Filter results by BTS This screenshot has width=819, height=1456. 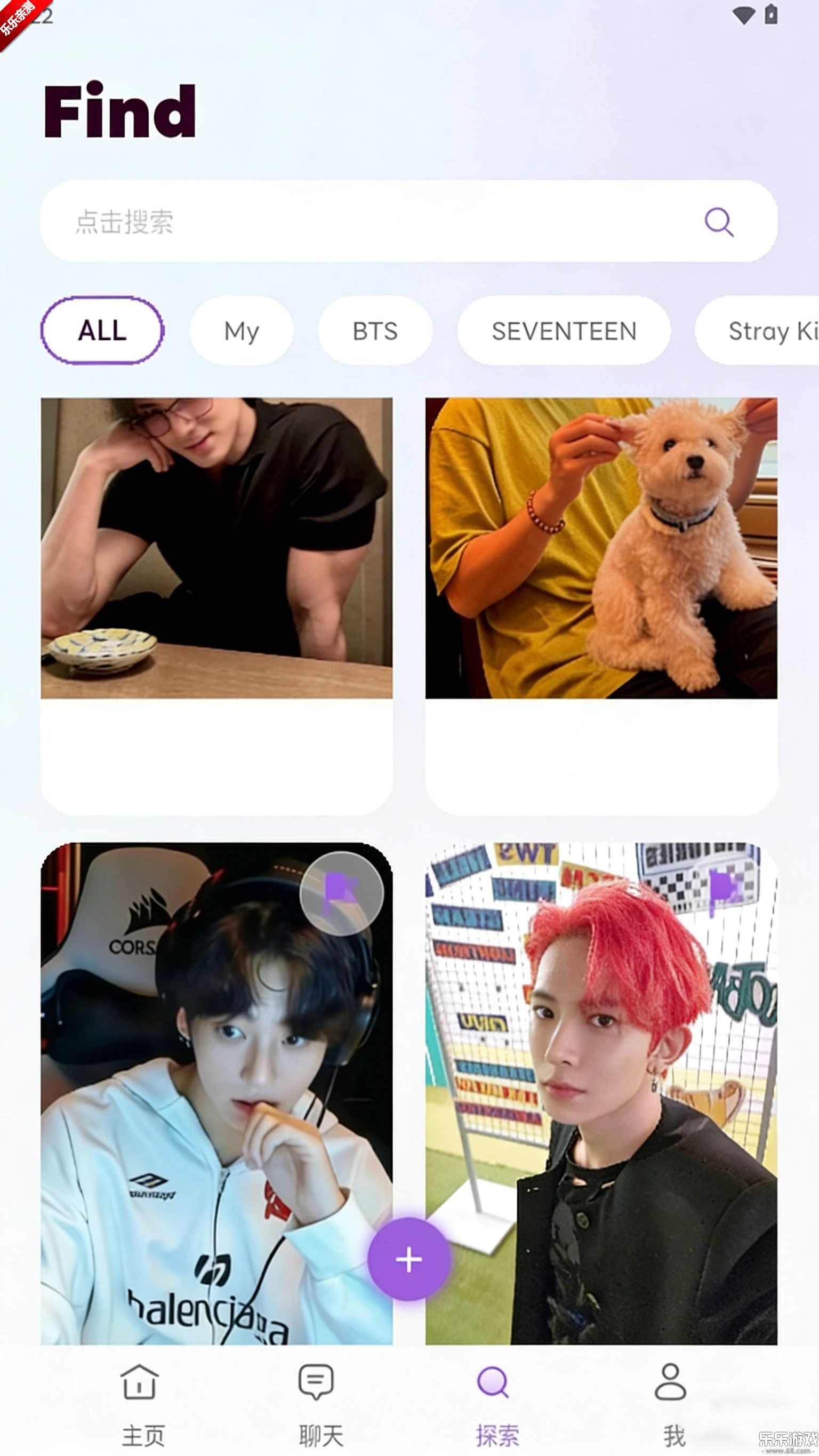click(x=375, y=331)
